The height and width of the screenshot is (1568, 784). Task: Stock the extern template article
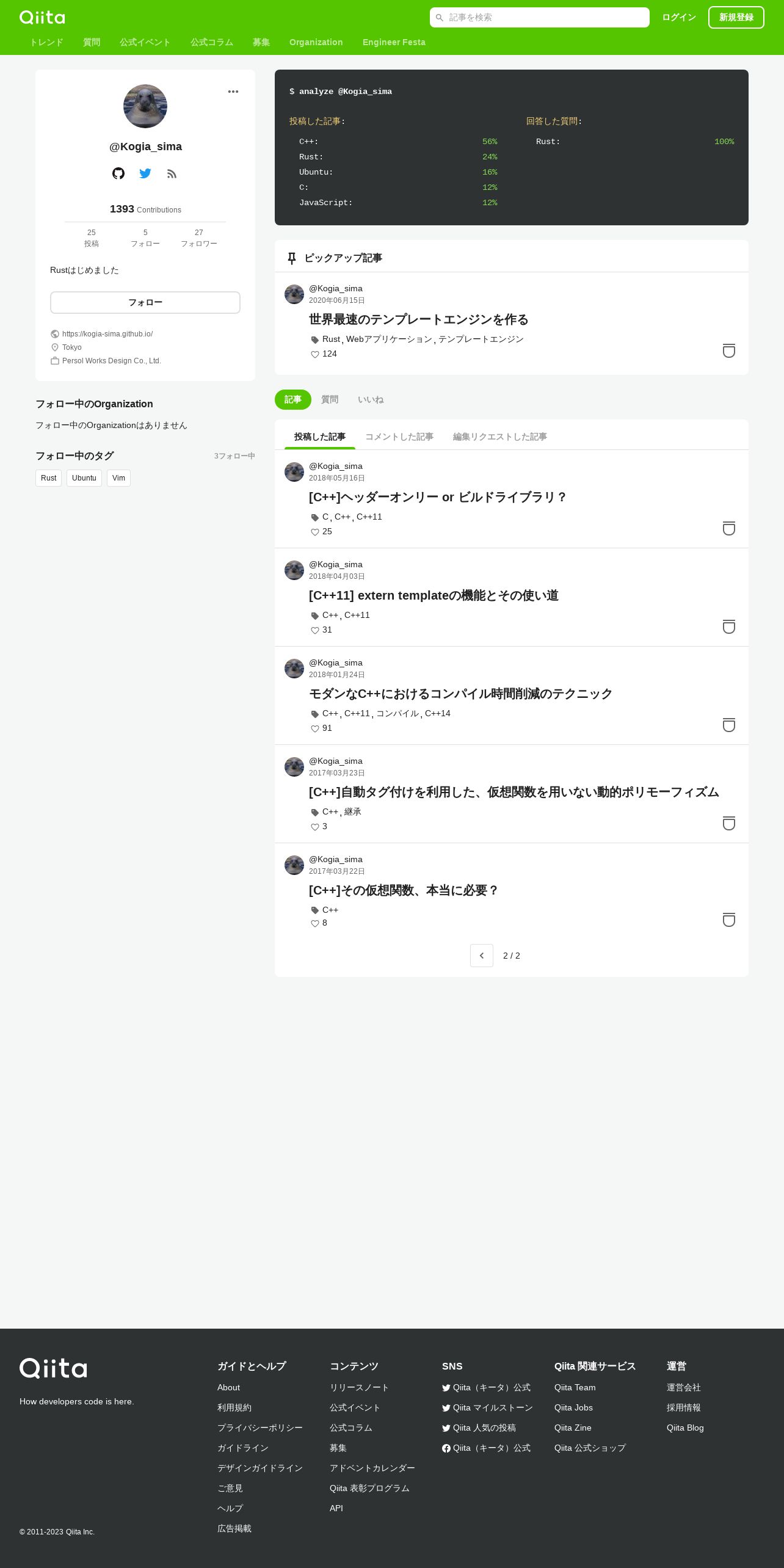729,626
